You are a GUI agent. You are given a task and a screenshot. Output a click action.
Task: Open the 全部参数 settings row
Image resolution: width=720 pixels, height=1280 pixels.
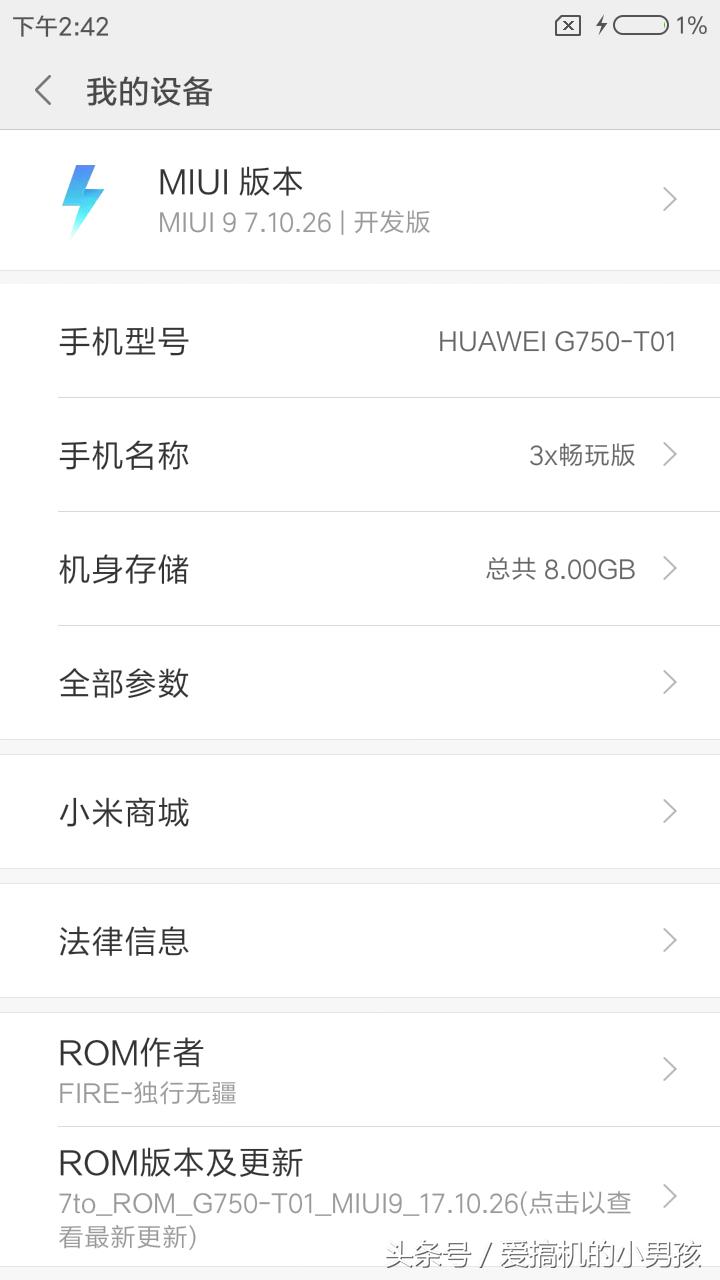pyautogui.click(x=360, y=682)
